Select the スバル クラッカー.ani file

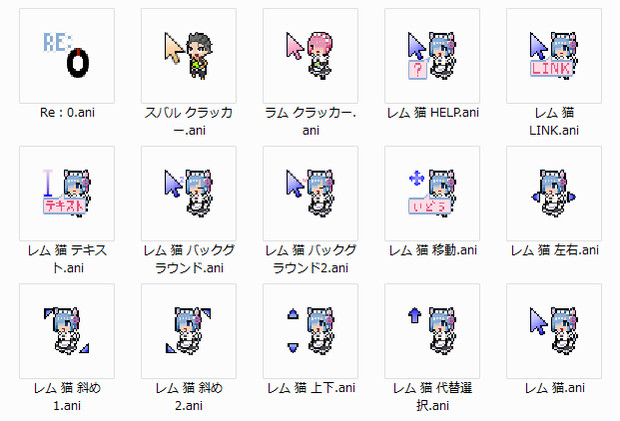(x=188, y=56)
